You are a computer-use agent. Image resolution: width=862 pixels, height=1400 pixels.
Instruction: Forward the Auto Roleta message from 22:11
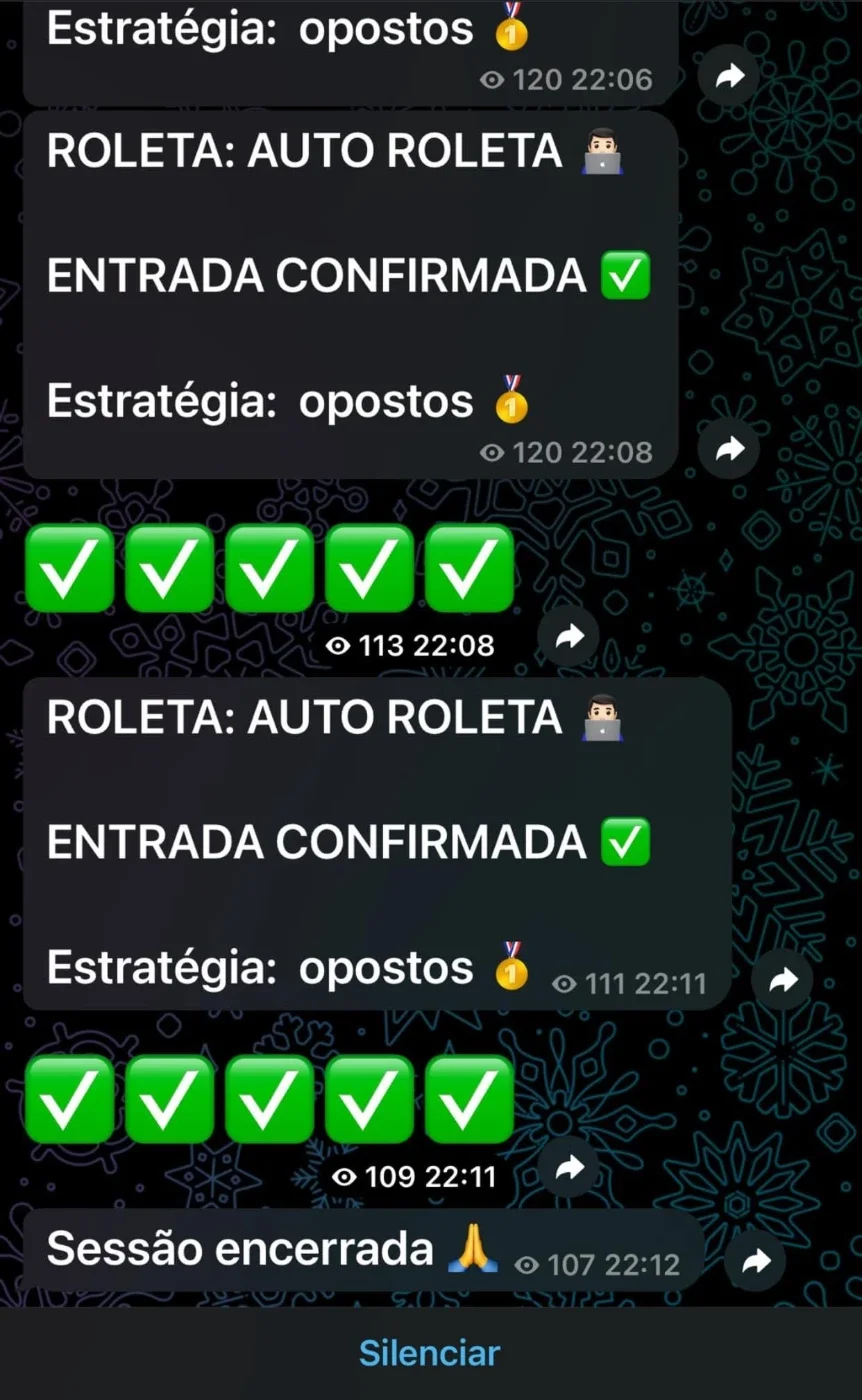(x=782, y=980)
